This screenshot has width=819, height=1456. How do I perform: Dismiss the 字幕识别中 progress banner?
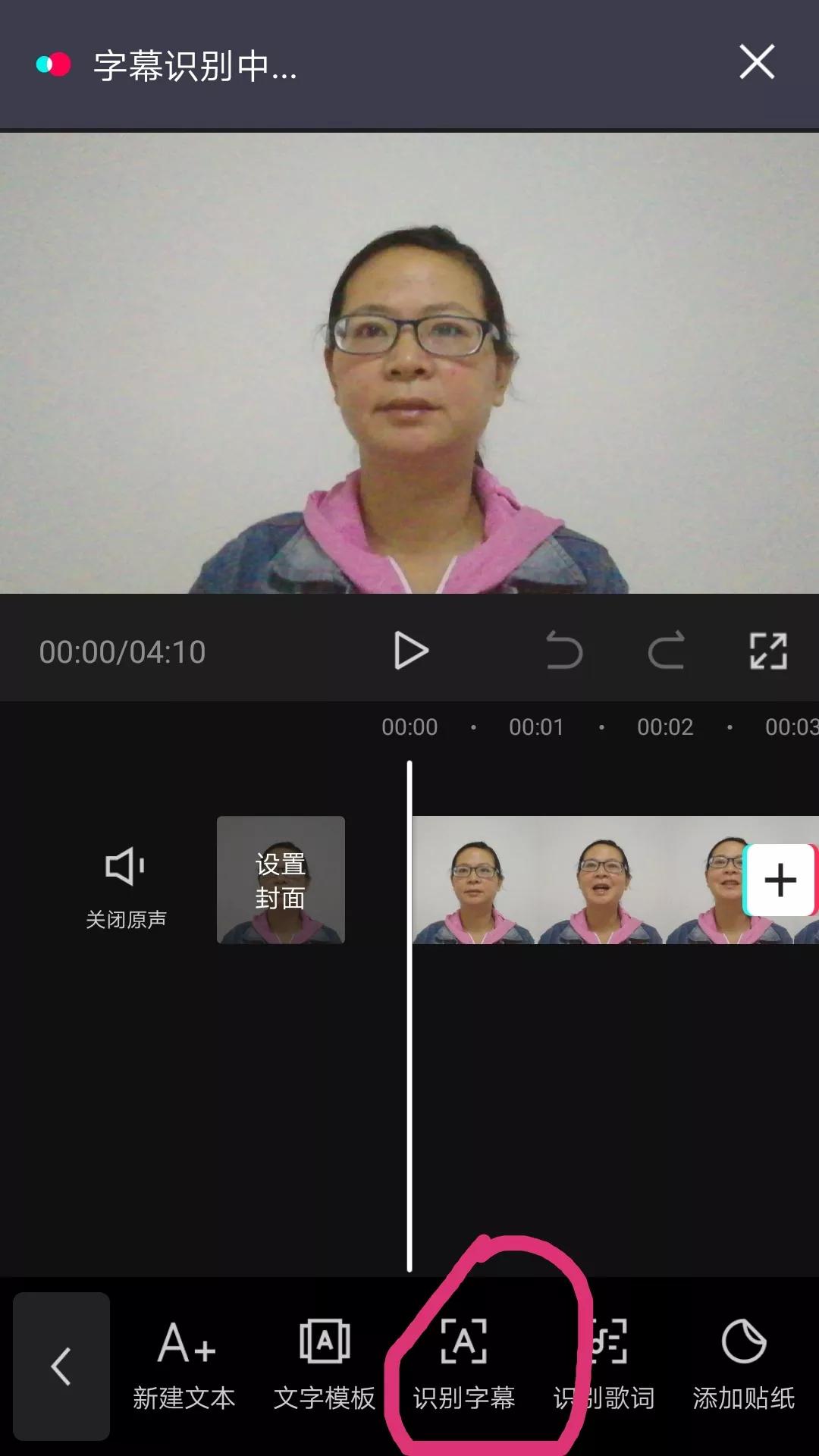[756, 63]
